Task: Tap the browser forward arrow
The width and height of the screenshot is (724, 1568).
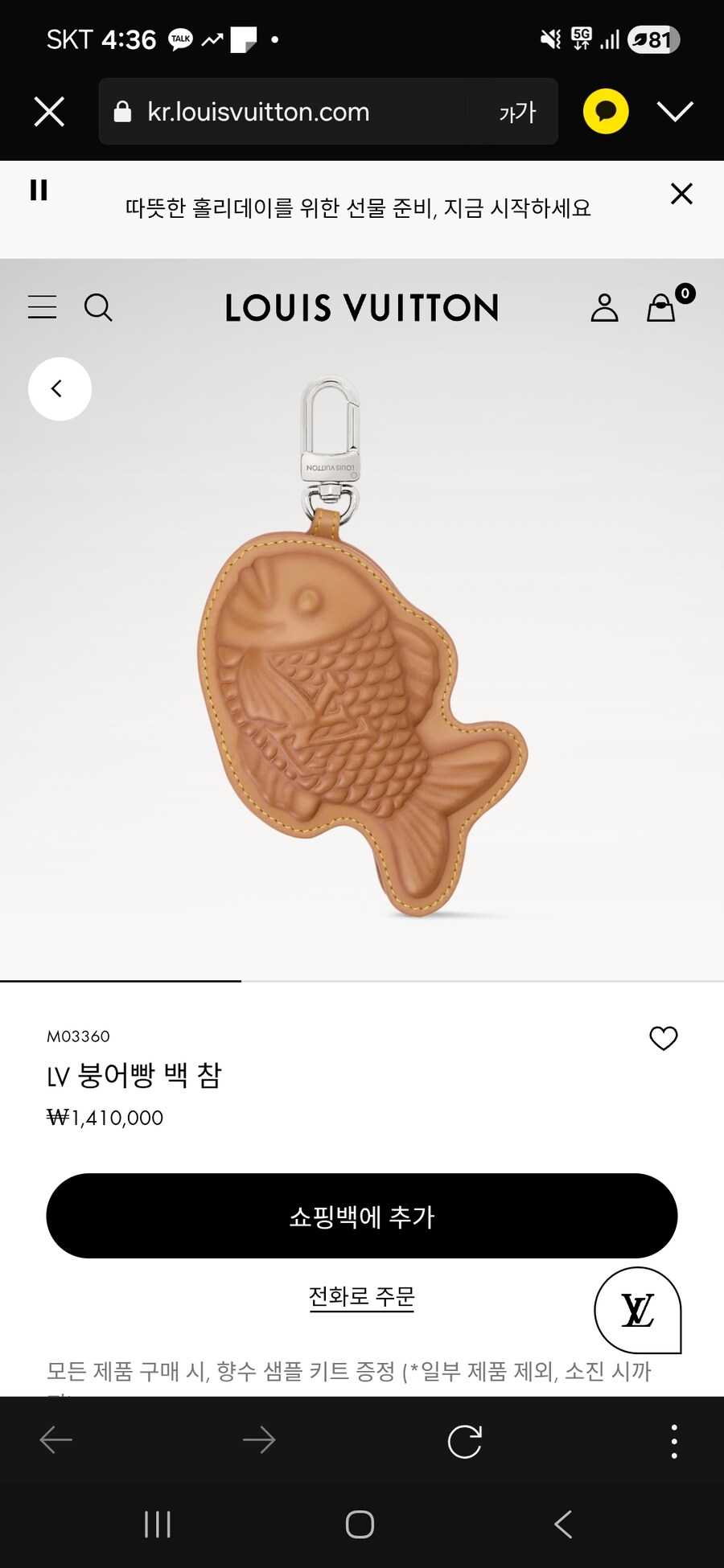Action: tap(259, 1439)
